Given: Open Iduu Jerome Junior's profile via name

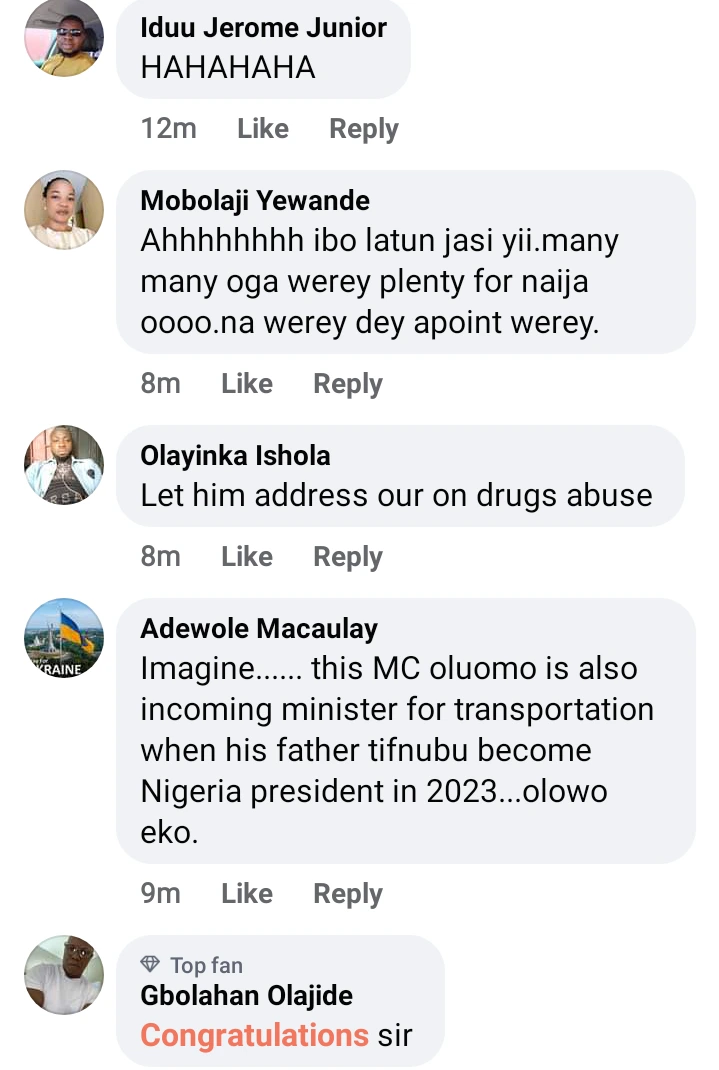Looking at the screenshot, I should tap(263, 28).
